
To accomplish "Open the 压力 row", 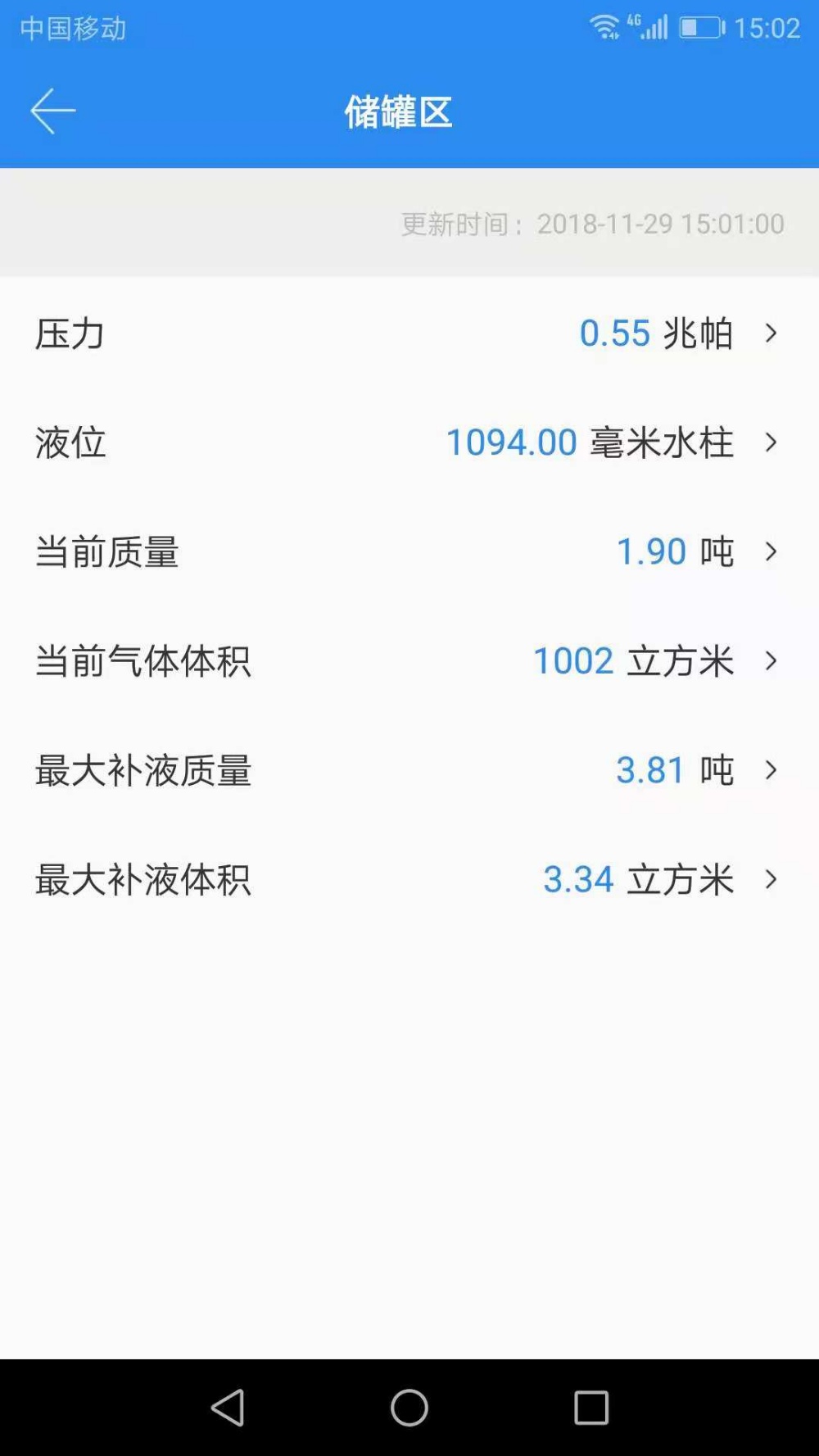I will click(x=409, y=333).
